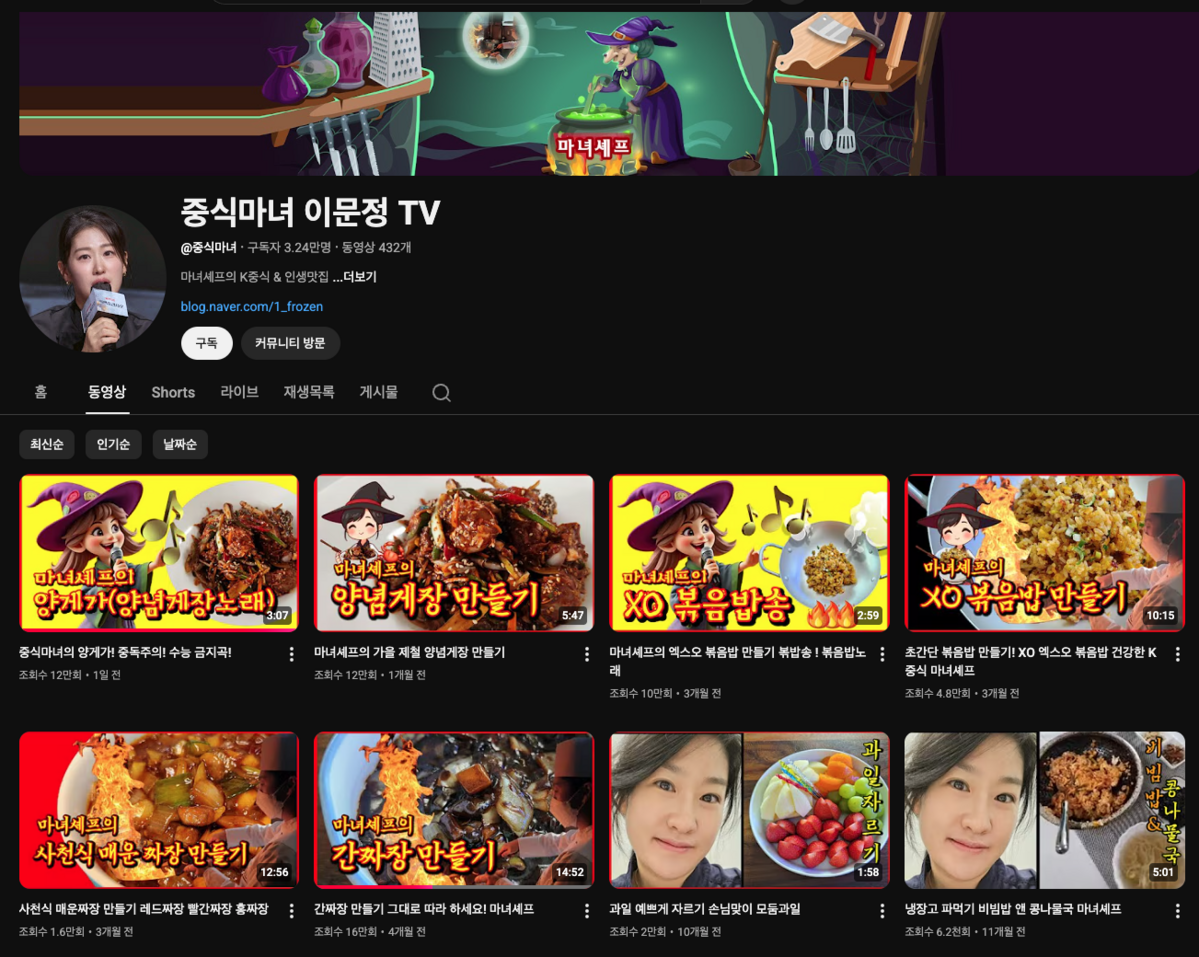The width and height of the screenshot is (1199, 957).
Task: Open more options for 과일 예쁘게 자르기 video
Action: coord(882,911)
